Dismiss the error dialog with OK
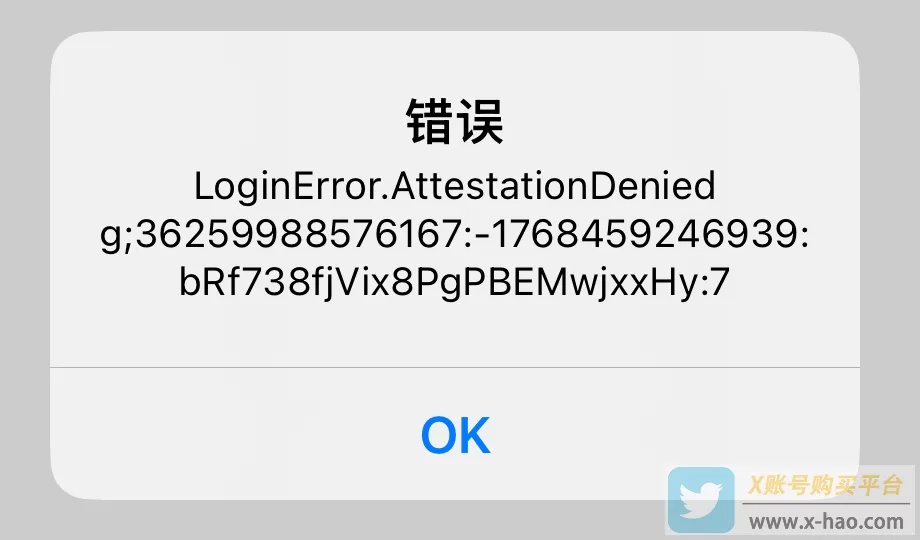Image resolution: width=920 pixels, height=540 pixels. 455,435
